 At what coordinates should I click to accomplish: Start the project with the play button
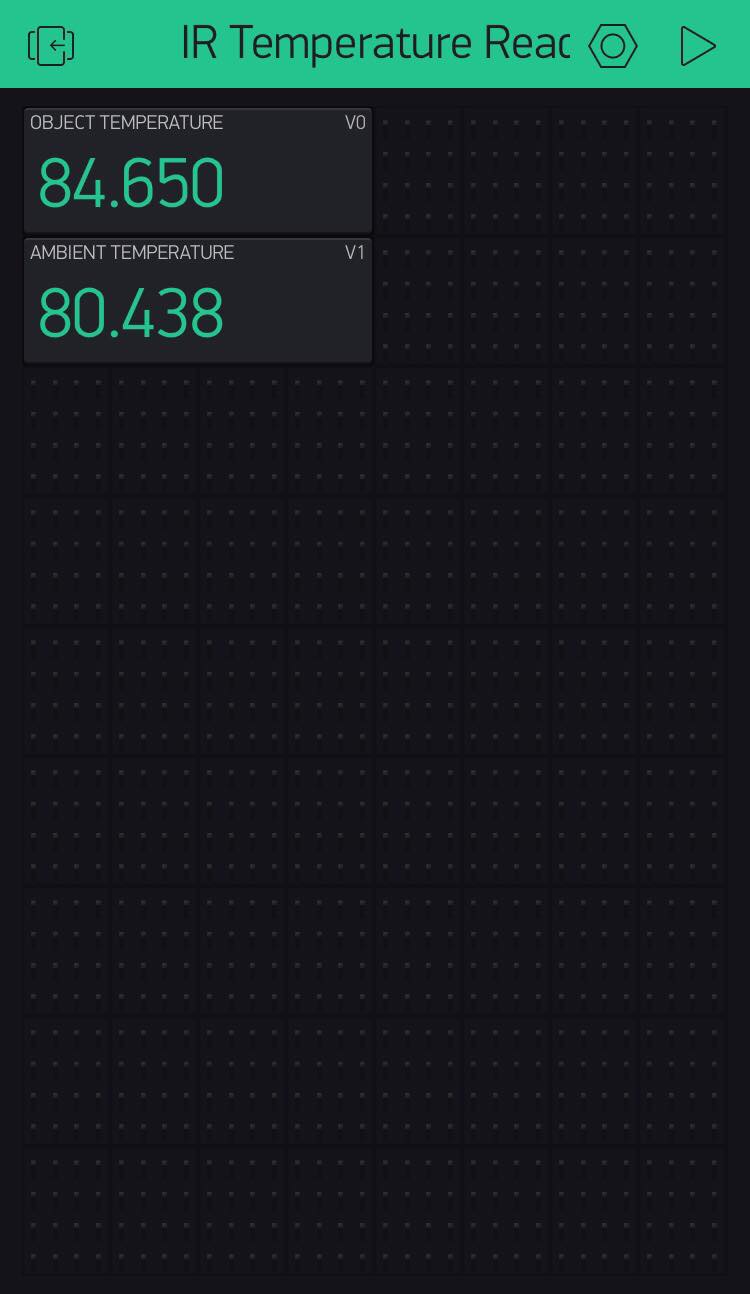coord(697,46)
